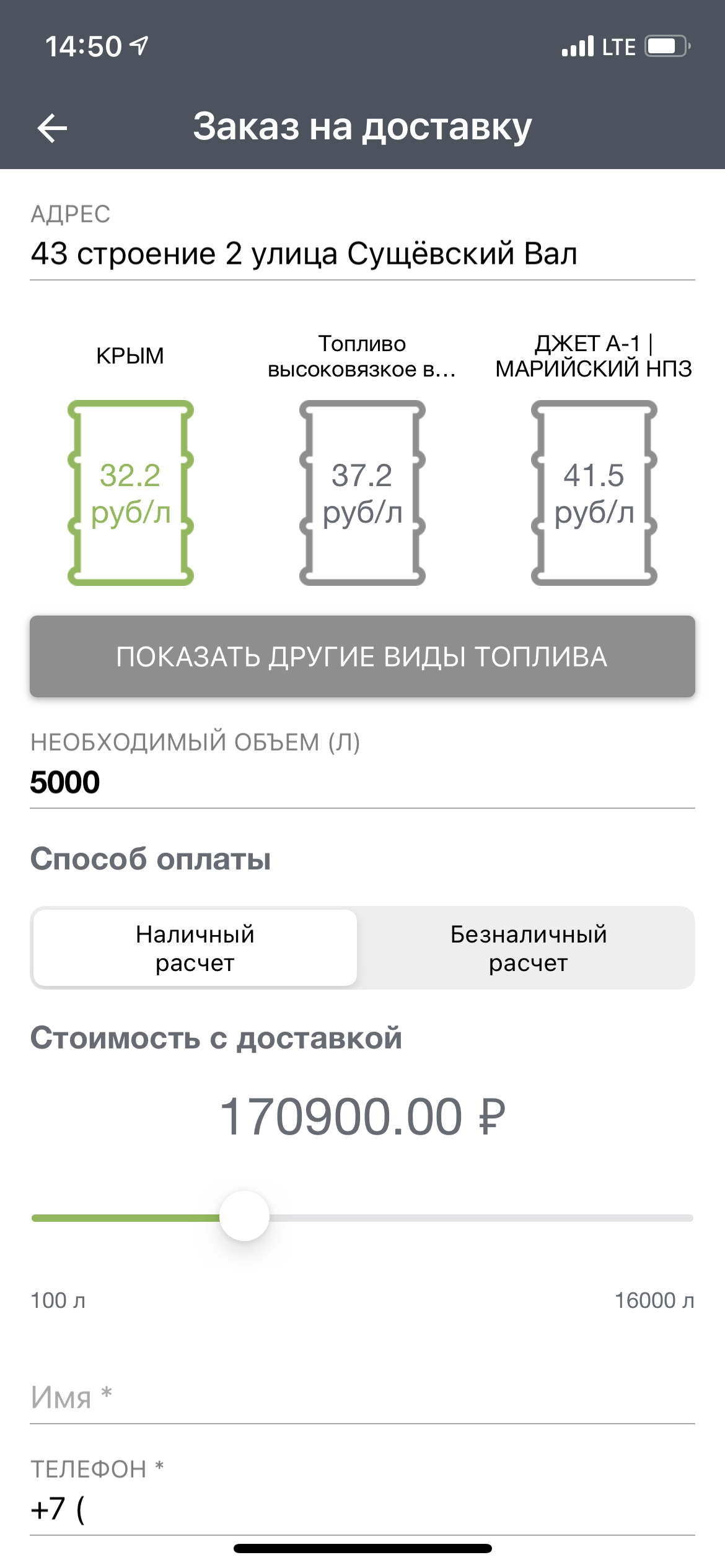Image resolution: width=725 pixels, height=1568 pixels.
Task: Go back from the delivery order screen
Action: point(53,128)
